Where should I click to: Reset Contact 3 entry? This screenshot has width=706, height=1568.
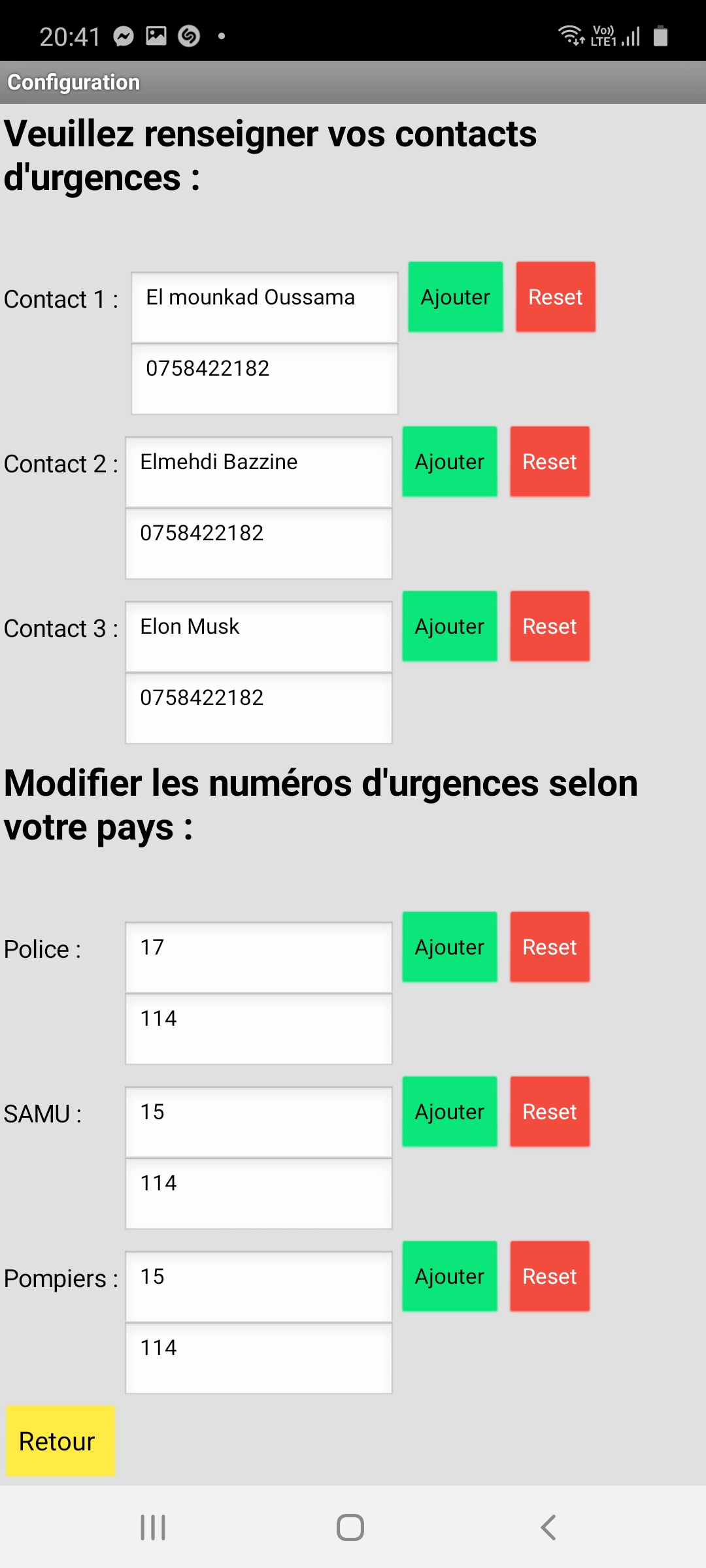(550, 627)
